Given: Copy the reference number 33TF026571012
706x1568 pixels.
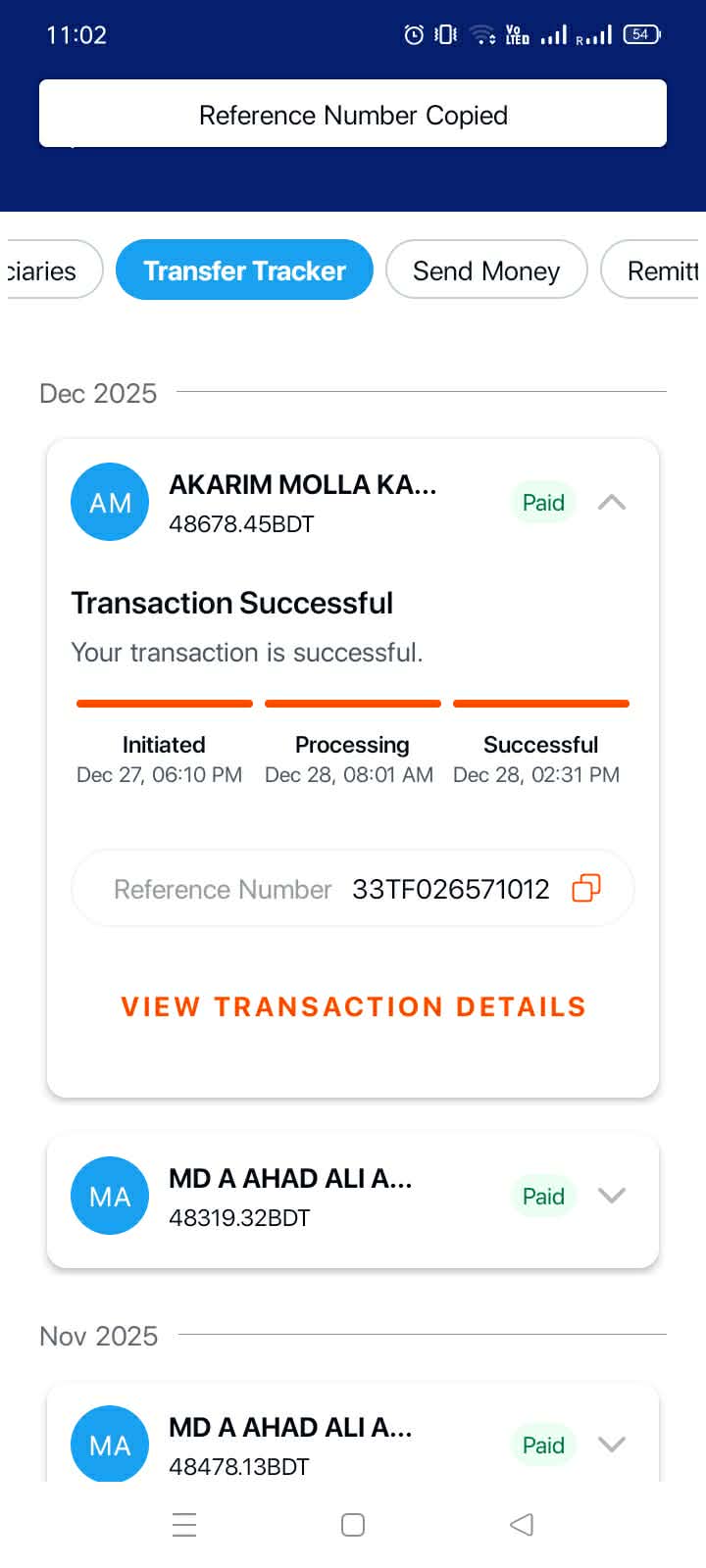Looking at the screenshot, I should [x=585, y=888].
